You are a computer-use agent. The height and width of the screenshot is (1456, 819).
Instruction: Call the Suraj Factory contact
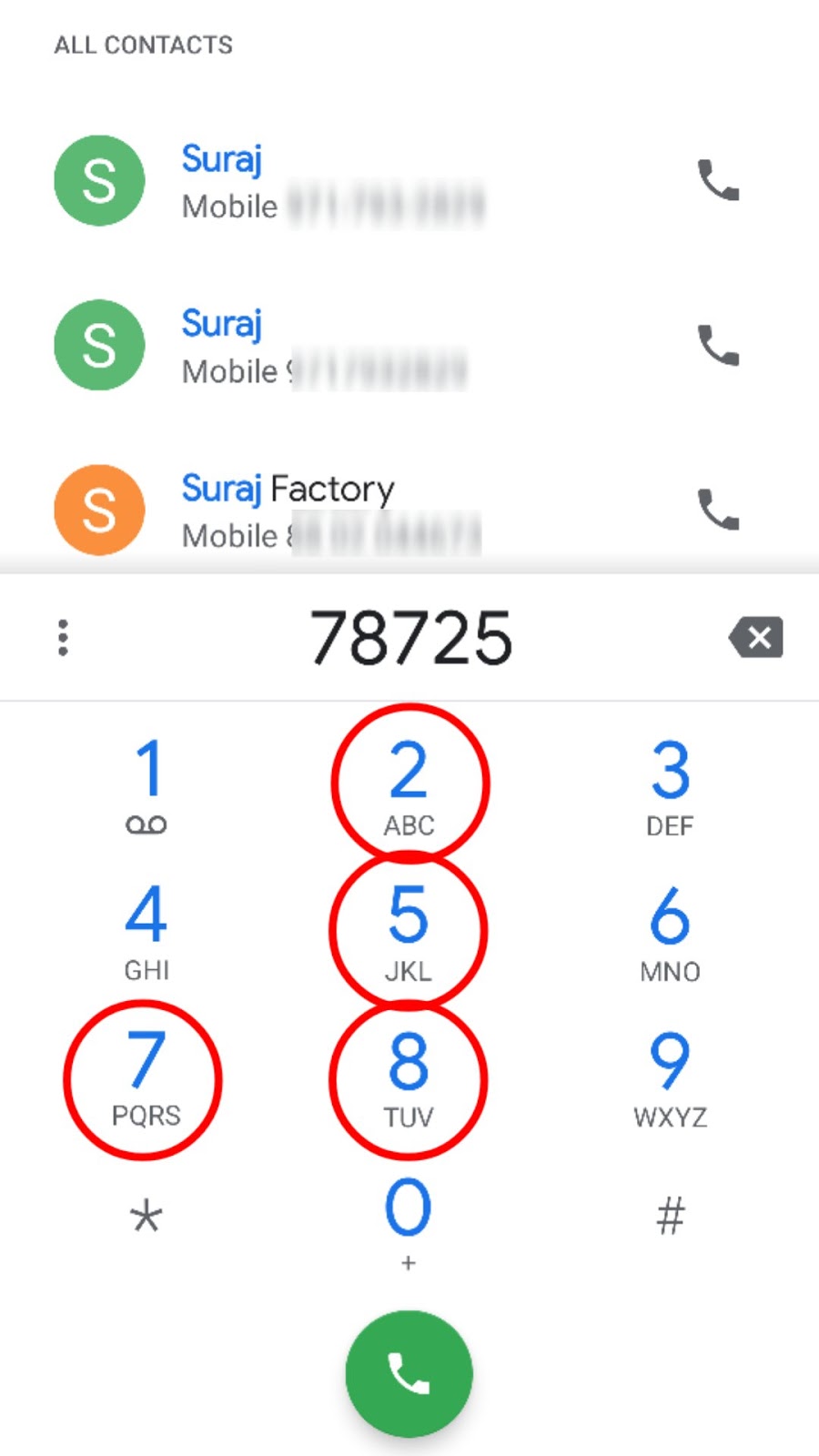718,509
